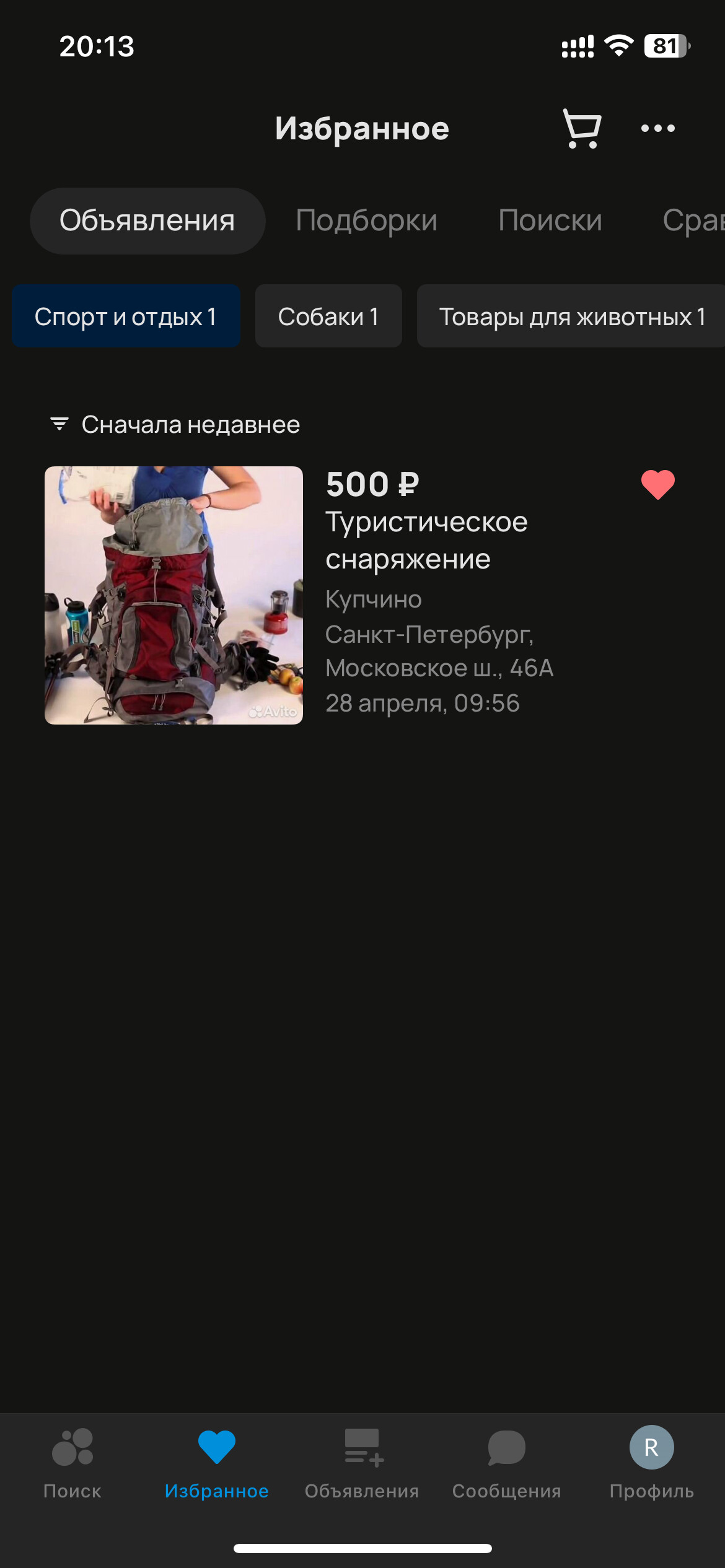Image resolution: width=725 pixels, height=1568 pixels.
Task: Switch to the Подборки tab
Action: click(366, 220)
